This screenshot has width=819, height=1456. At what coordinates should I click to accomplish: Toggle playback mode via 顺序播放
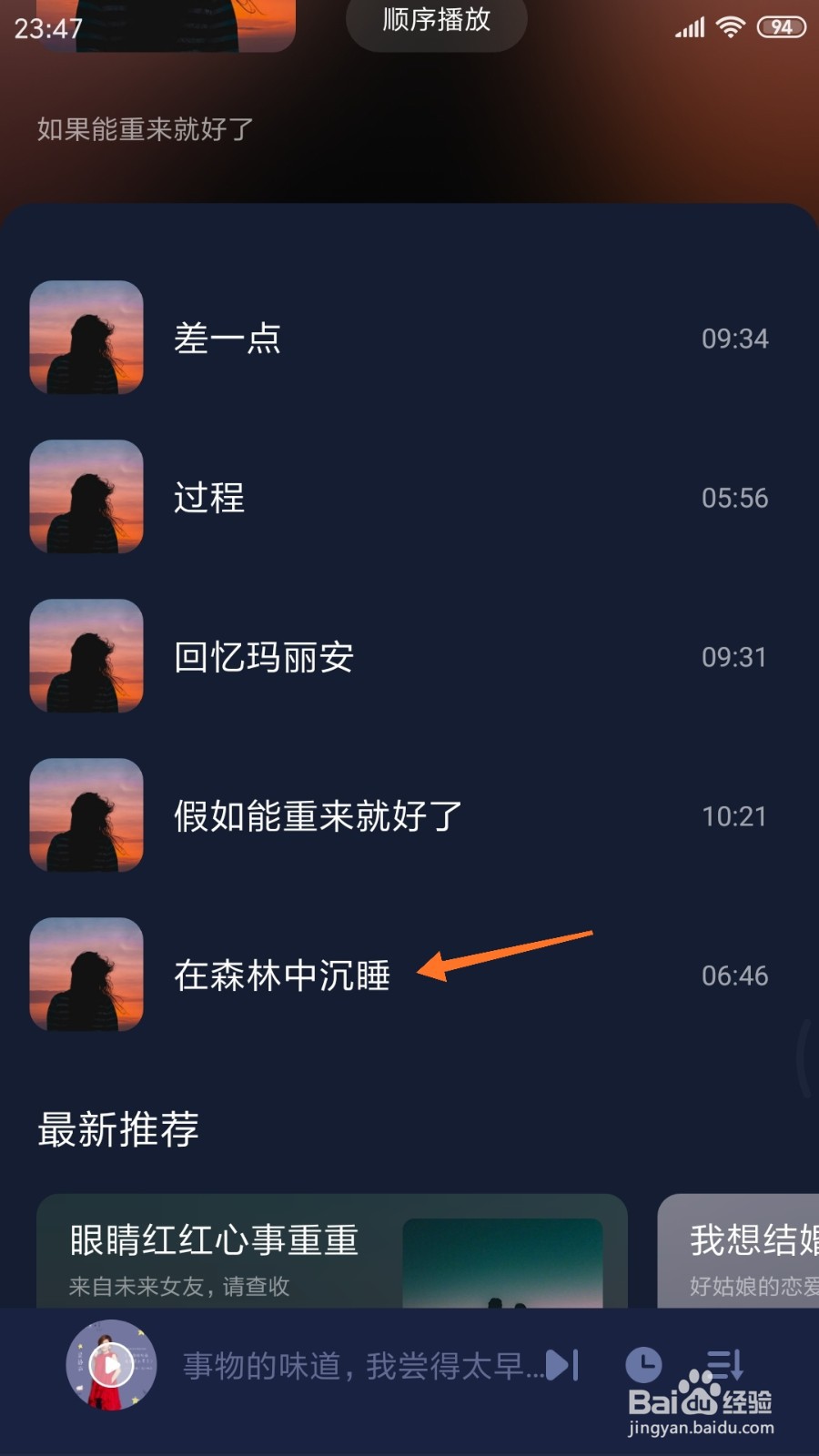click(x=435, y=20)
